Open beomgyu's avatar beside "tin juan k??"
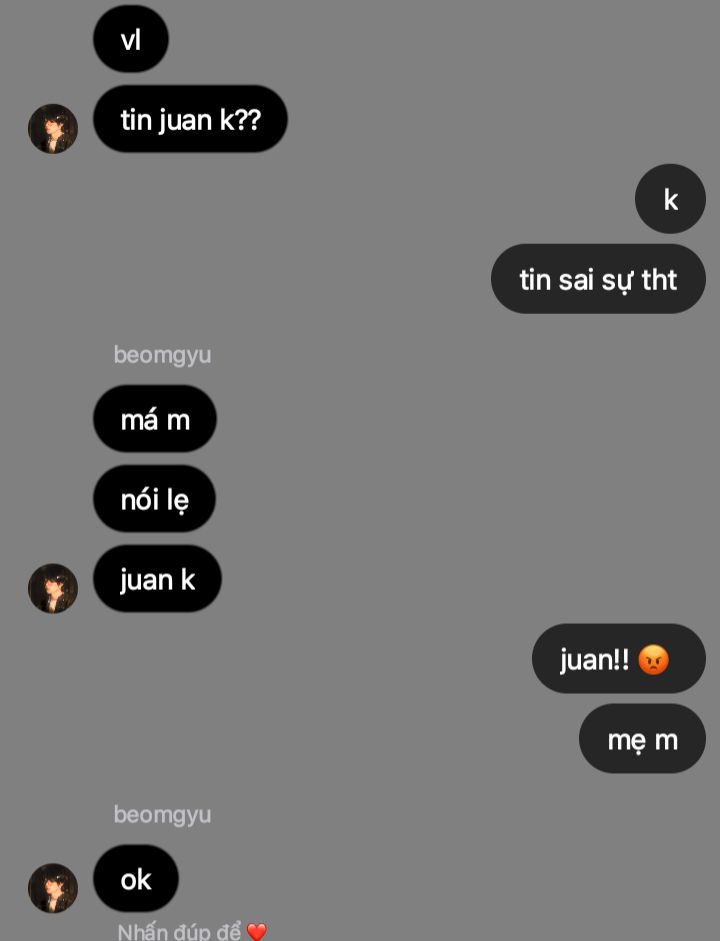 coord(53,128)
